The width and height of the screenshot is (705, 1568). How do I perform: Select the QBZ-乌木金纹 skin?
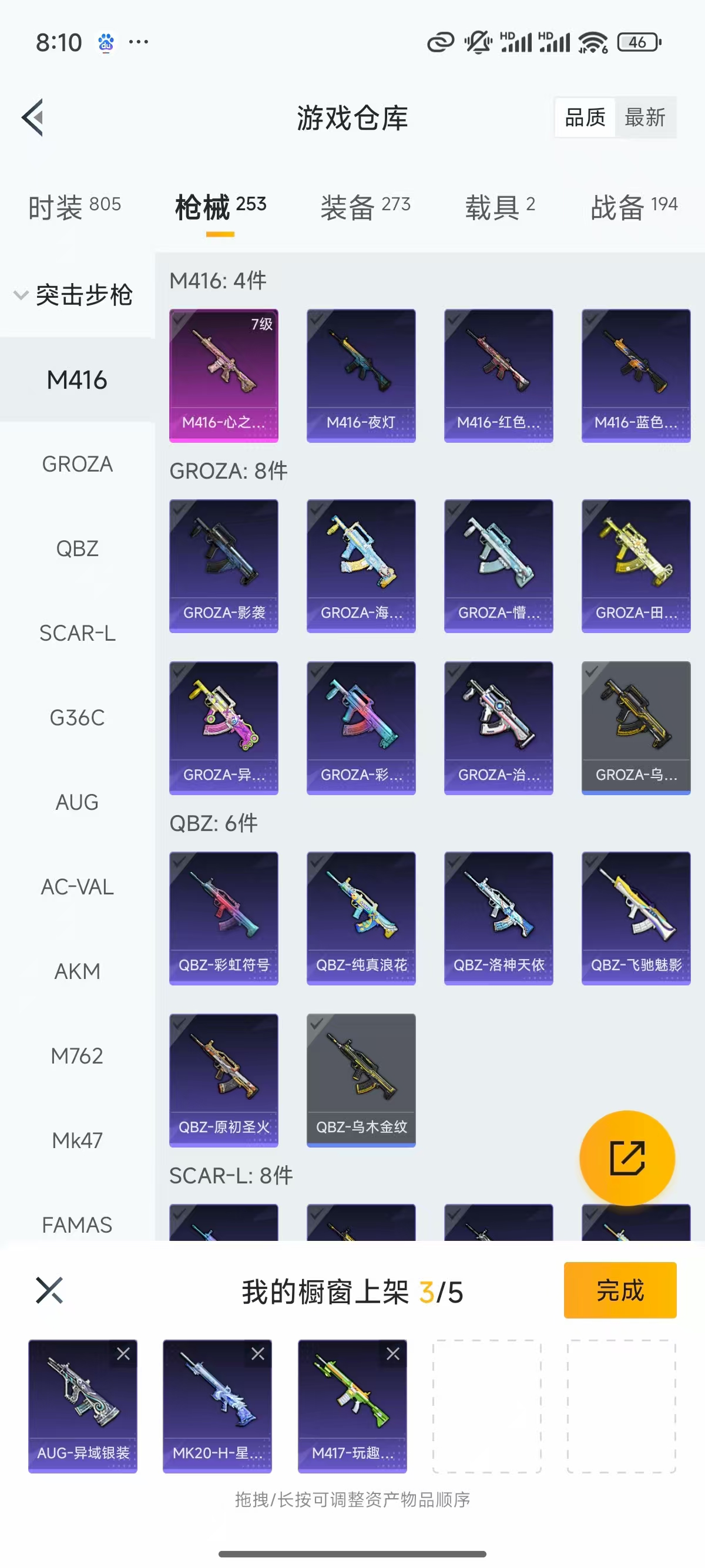tap(361, 1080)
